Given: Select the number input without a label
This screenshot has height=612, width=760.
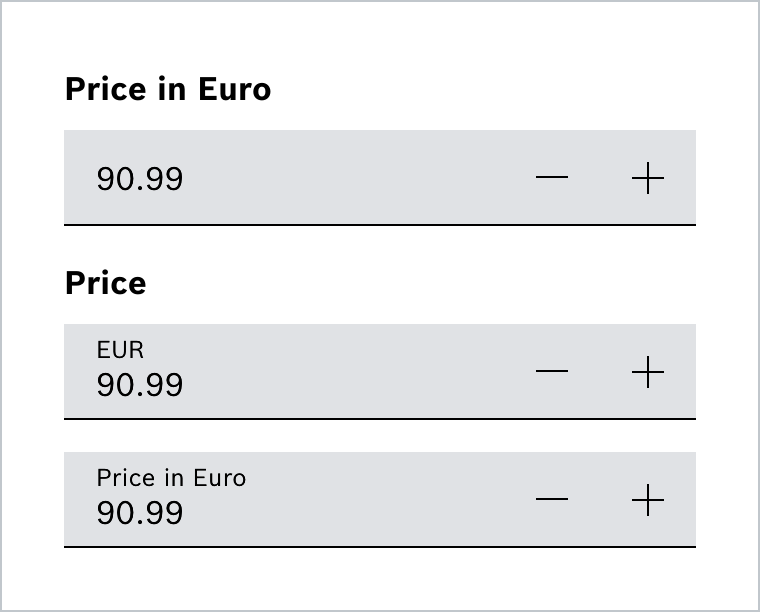Looking at the screenshot, I should [290, 179].
